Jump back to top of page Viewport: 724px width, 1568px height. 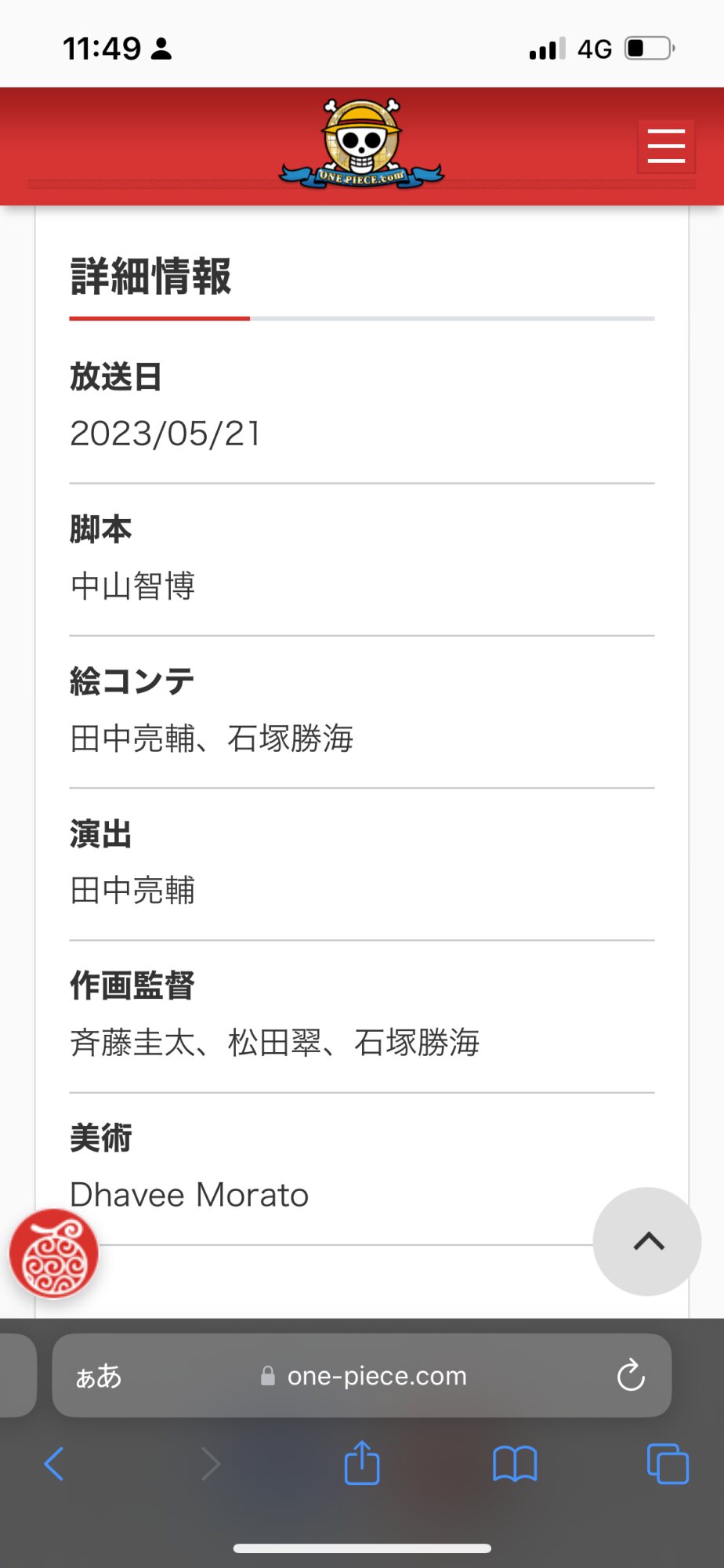click(x=647, y=1241)
